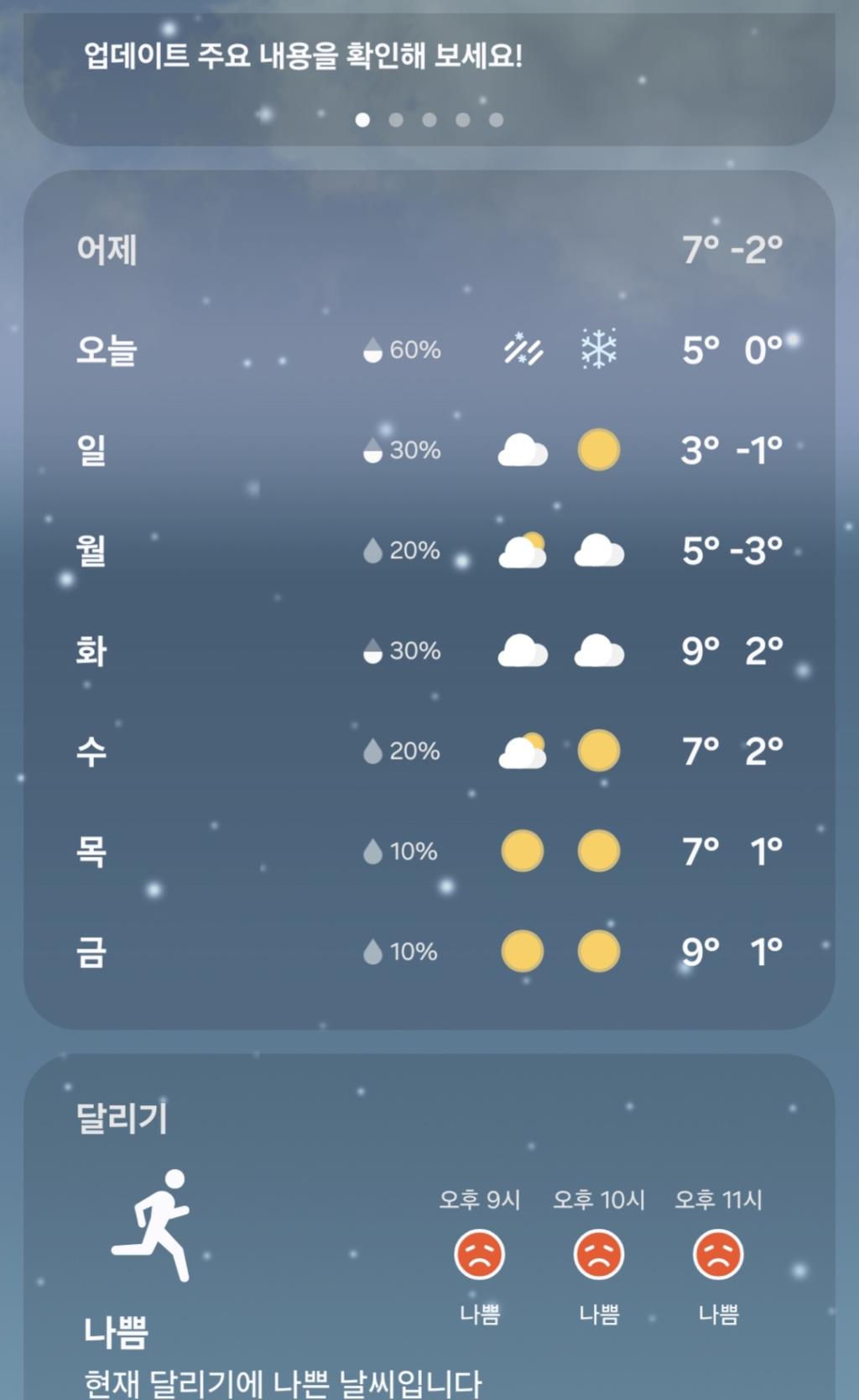
Task: Select the second carousel dot
Action: pos(395,120)
